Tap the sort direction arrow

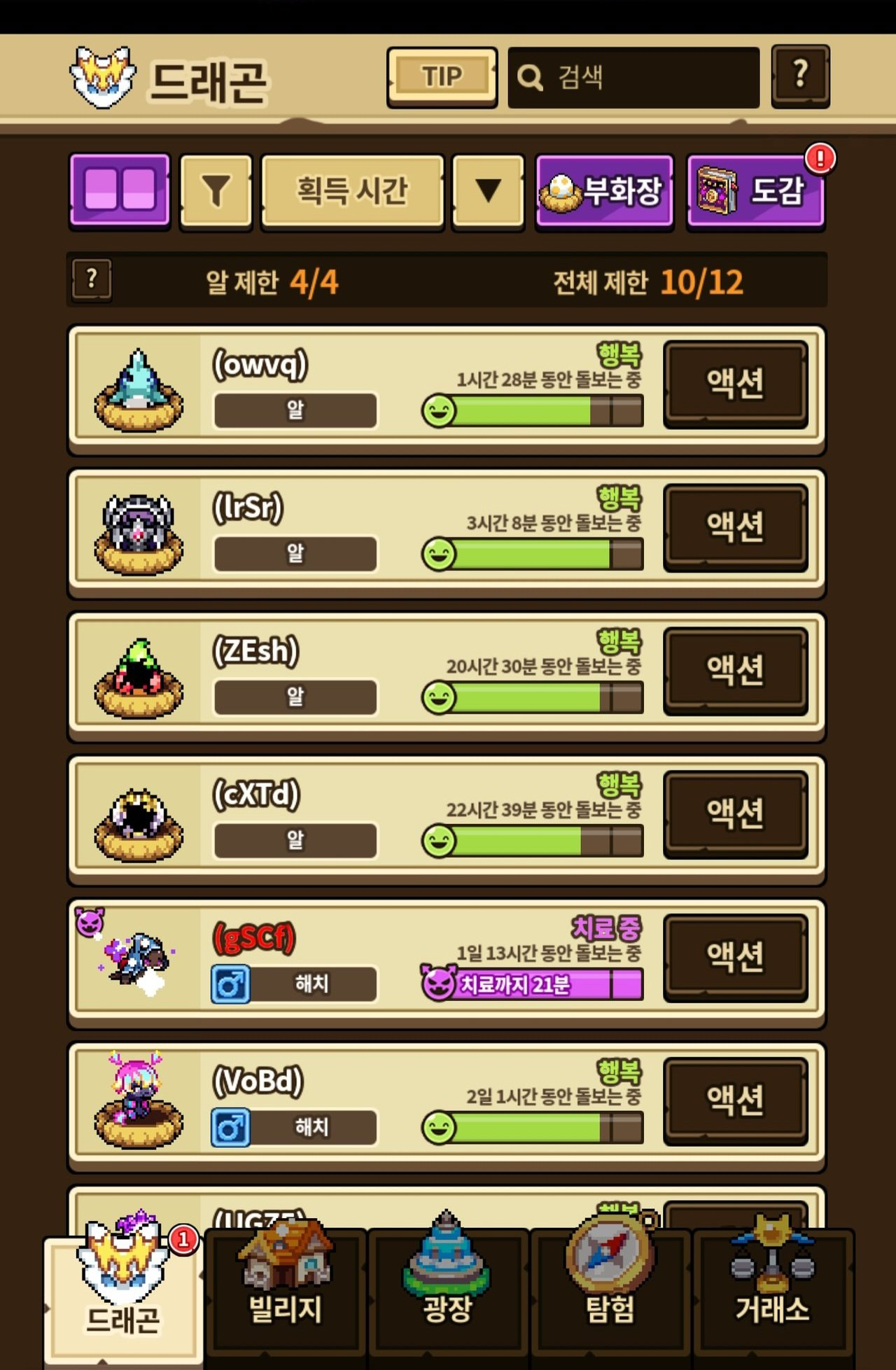(488, 191)
